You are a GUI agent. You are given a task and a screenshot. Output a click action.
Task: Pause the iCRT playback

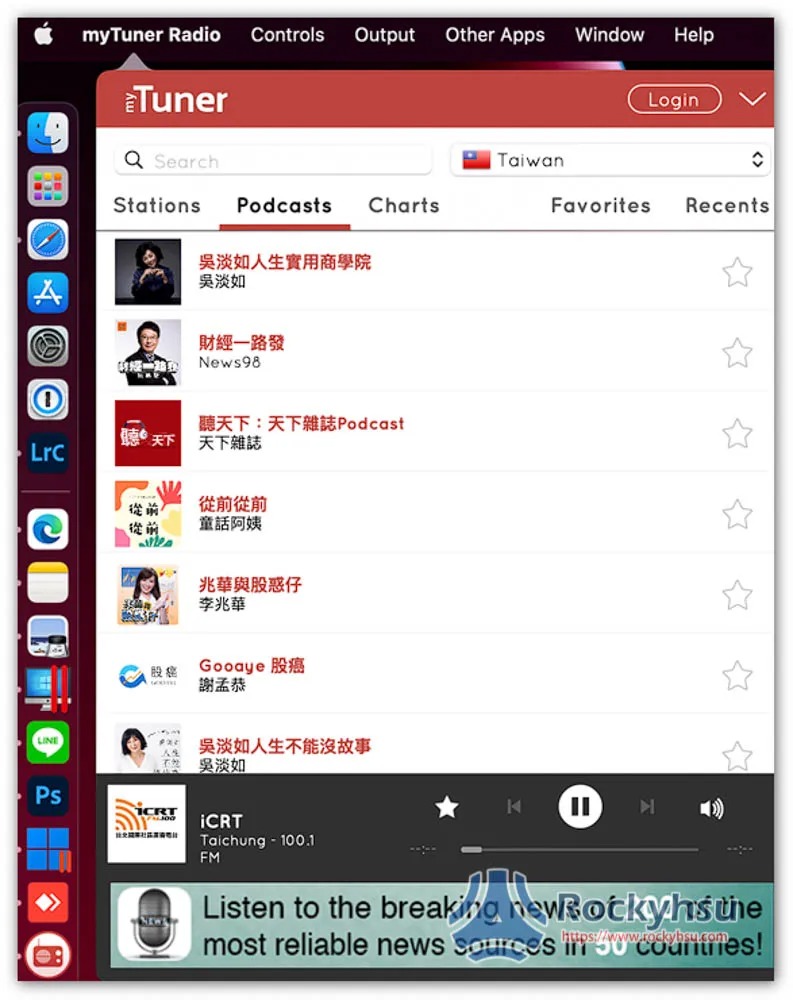tap(580, 806)
